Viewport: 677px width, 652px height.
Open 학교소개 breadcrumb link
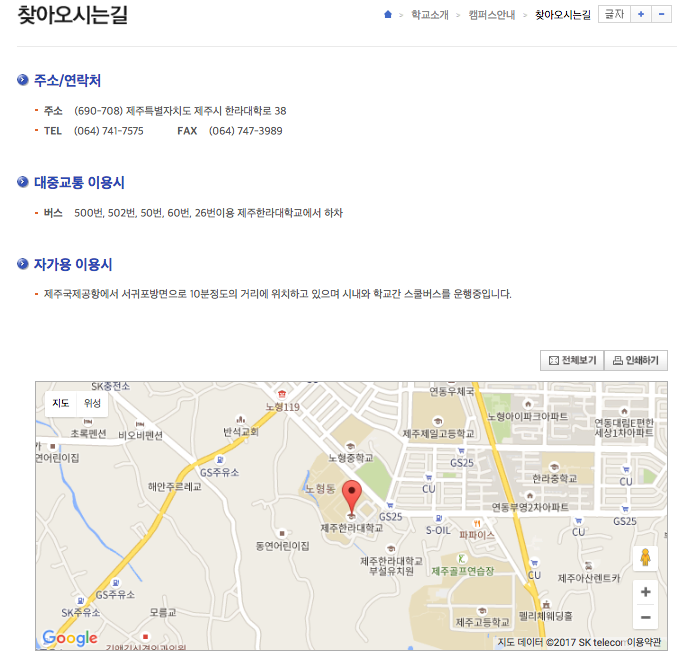[x=430, y=15]
